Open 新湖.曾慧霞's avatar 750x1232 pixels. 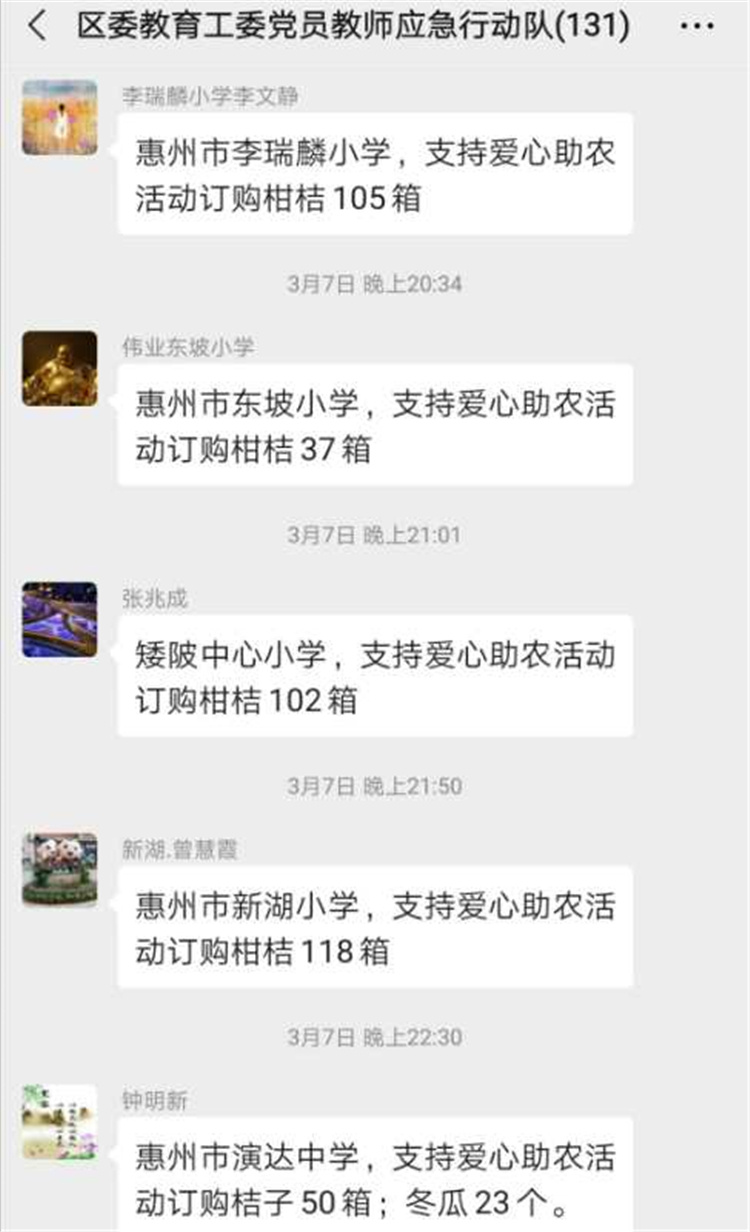coord(60,870)
